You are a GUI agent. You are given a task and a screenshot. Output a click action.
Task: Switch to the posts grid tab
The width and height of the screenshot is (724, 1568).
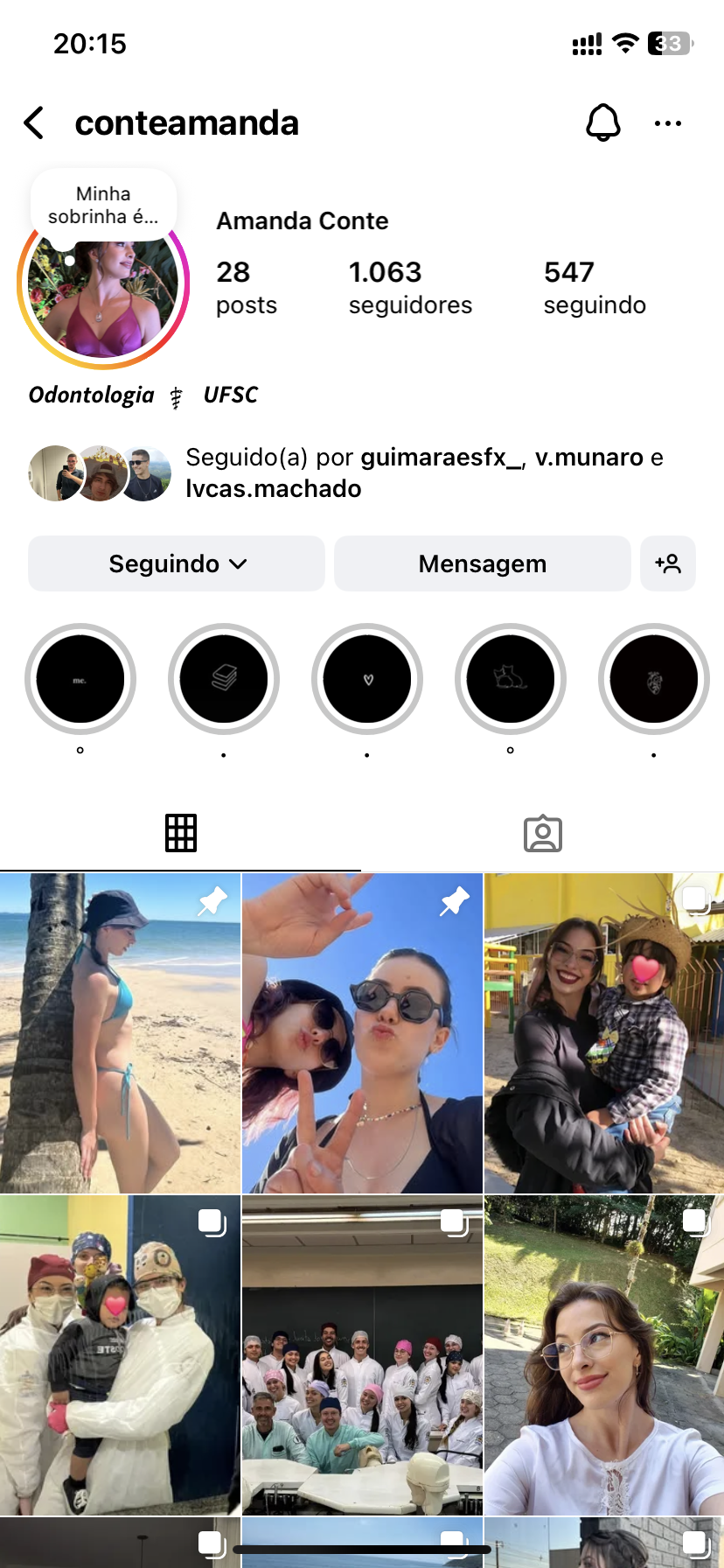pyautogui.click(x=181, y=833)
